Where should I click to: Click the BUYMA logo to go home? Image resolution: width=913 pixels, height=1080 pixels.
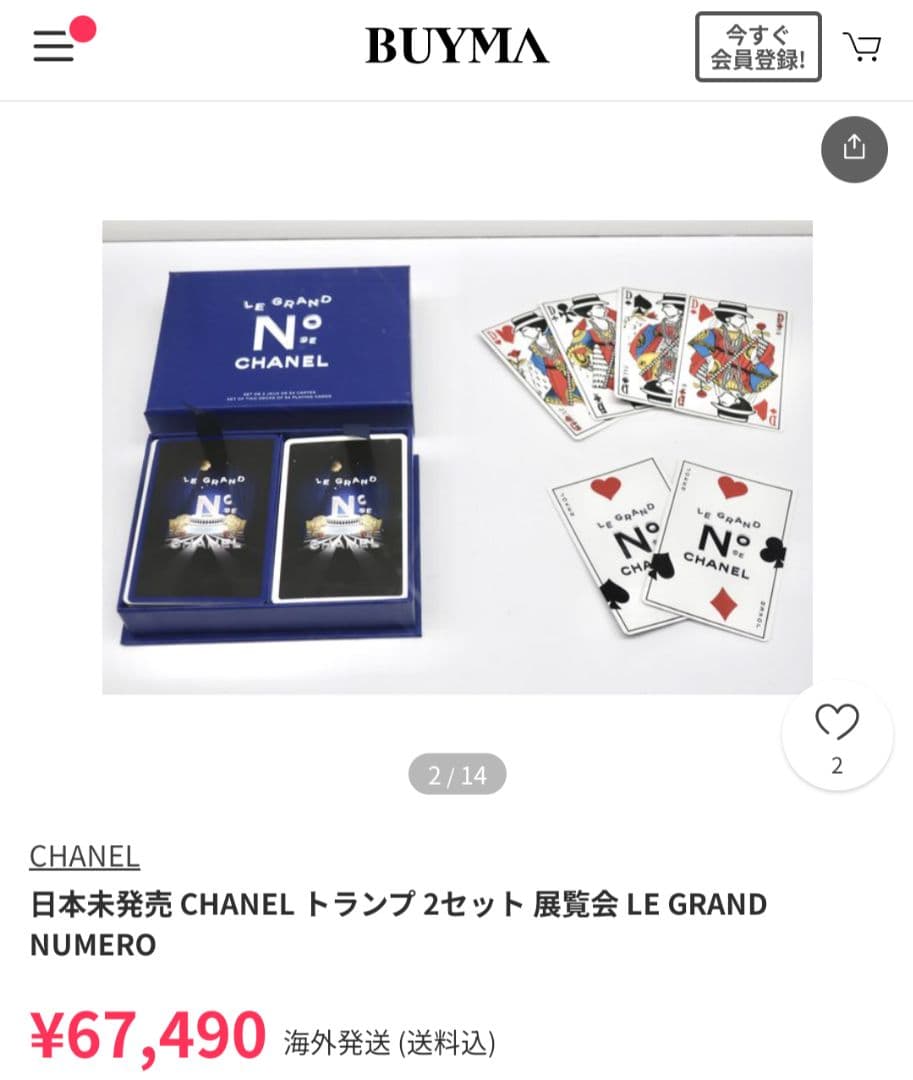click(x=457, y=46)
